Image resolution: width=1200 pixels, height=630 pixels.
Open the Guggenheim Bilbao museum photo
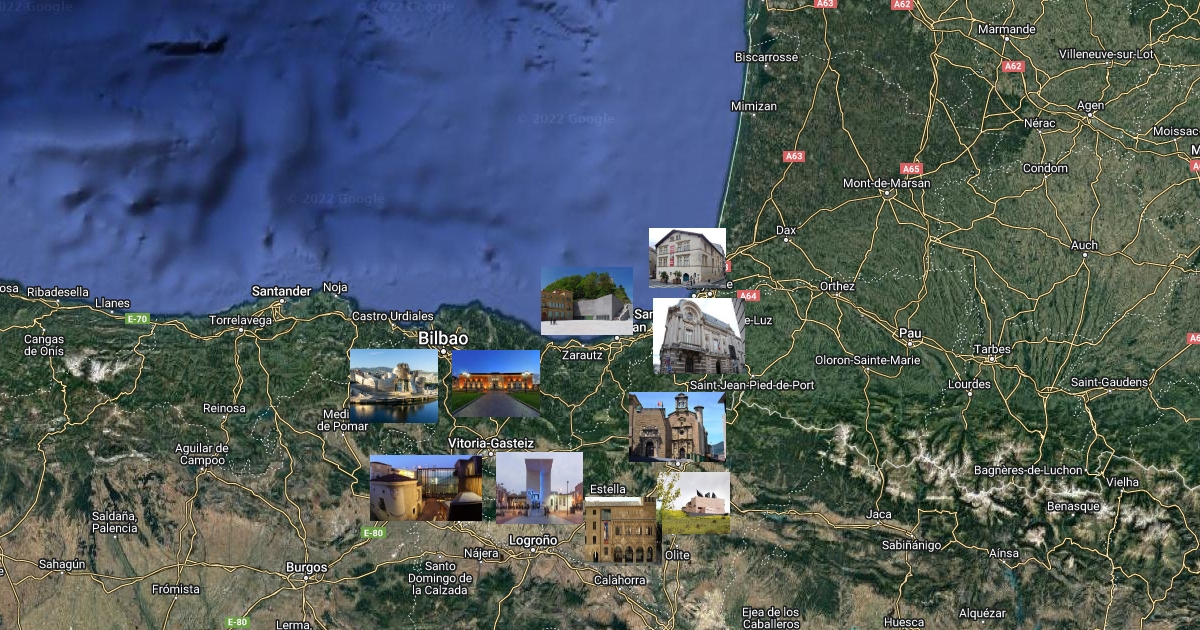[393, 385]
